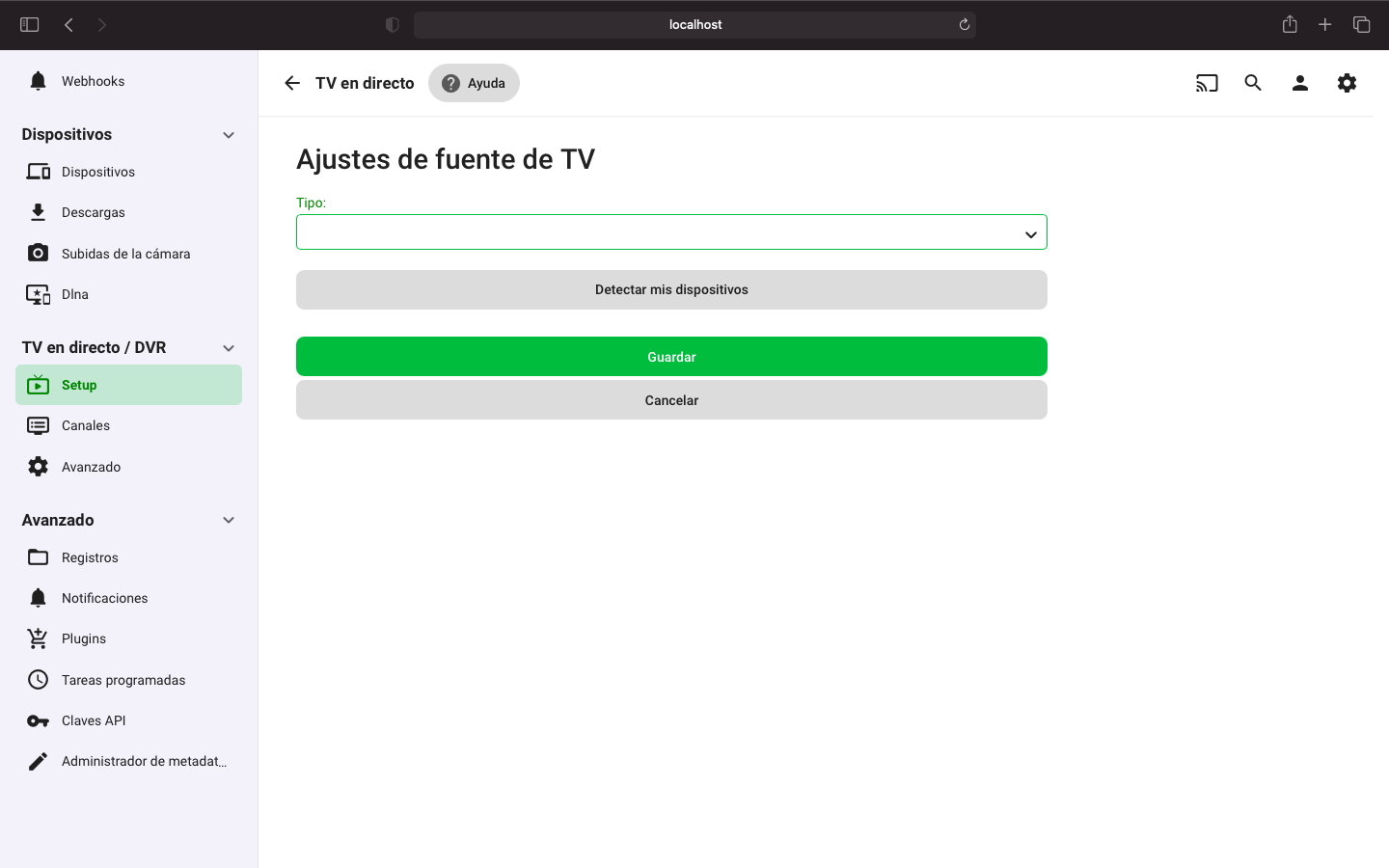
Task: Open the search magnifier icon
Action: [1253, 83]
